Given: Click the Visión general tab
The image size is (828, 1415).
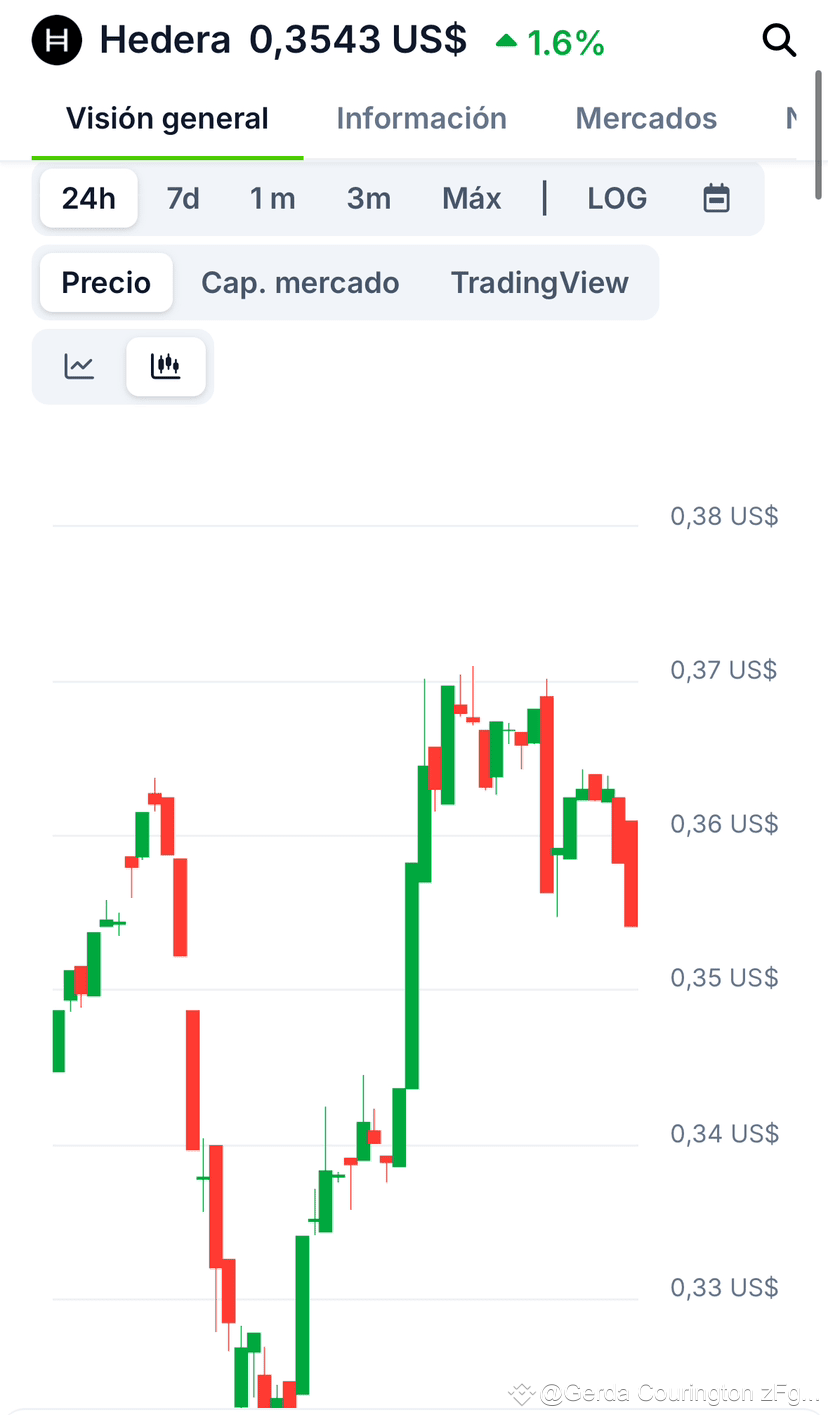Looking at the screenshot, I should [166, 118].
